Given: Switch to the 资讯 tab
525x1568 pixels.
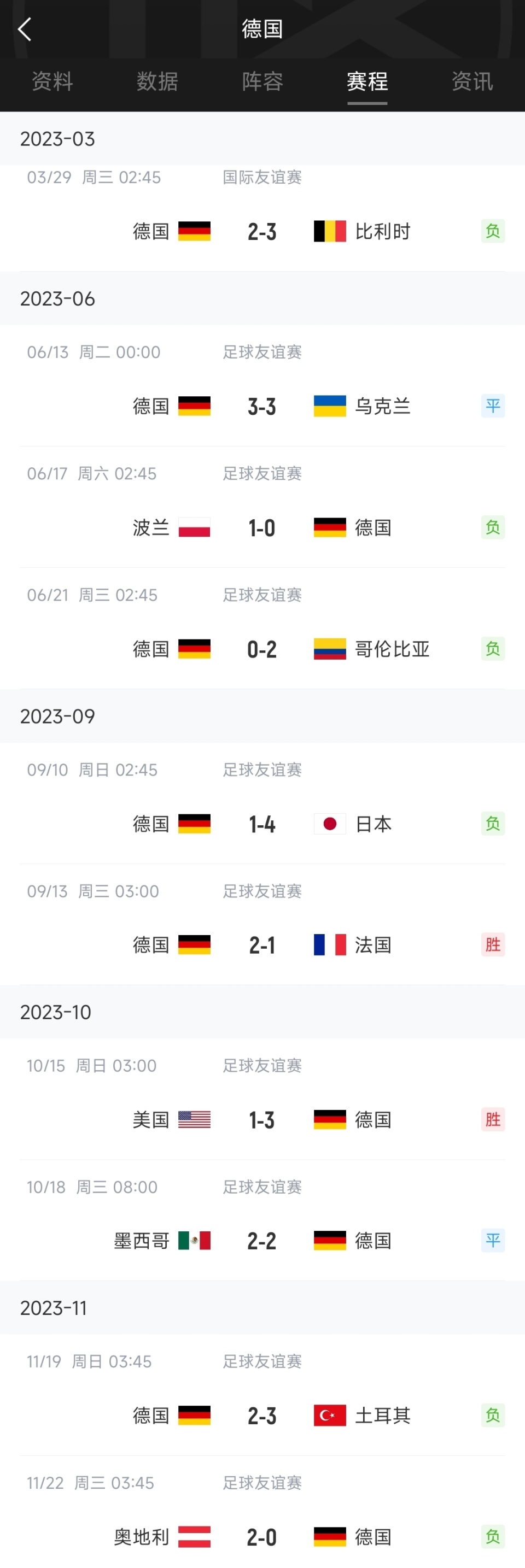Looking at the screenshot, I should point(472,83).
